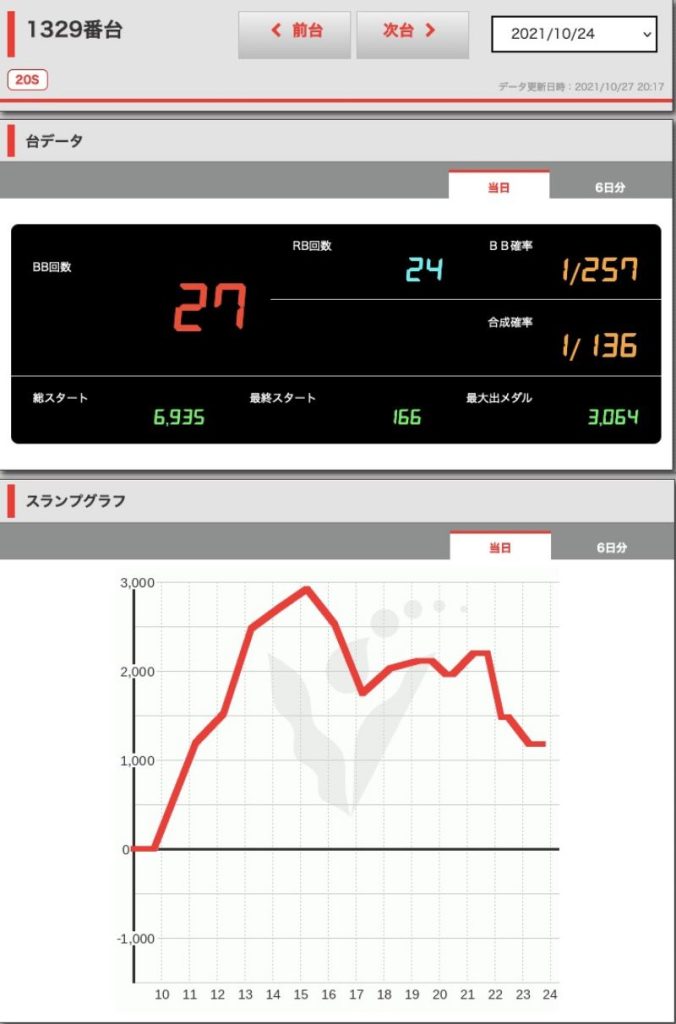This screenshot has height=1024, width=676.
Task: Switch to the 6日分 tab in スランプグラフ
Action: click(611, 548)
